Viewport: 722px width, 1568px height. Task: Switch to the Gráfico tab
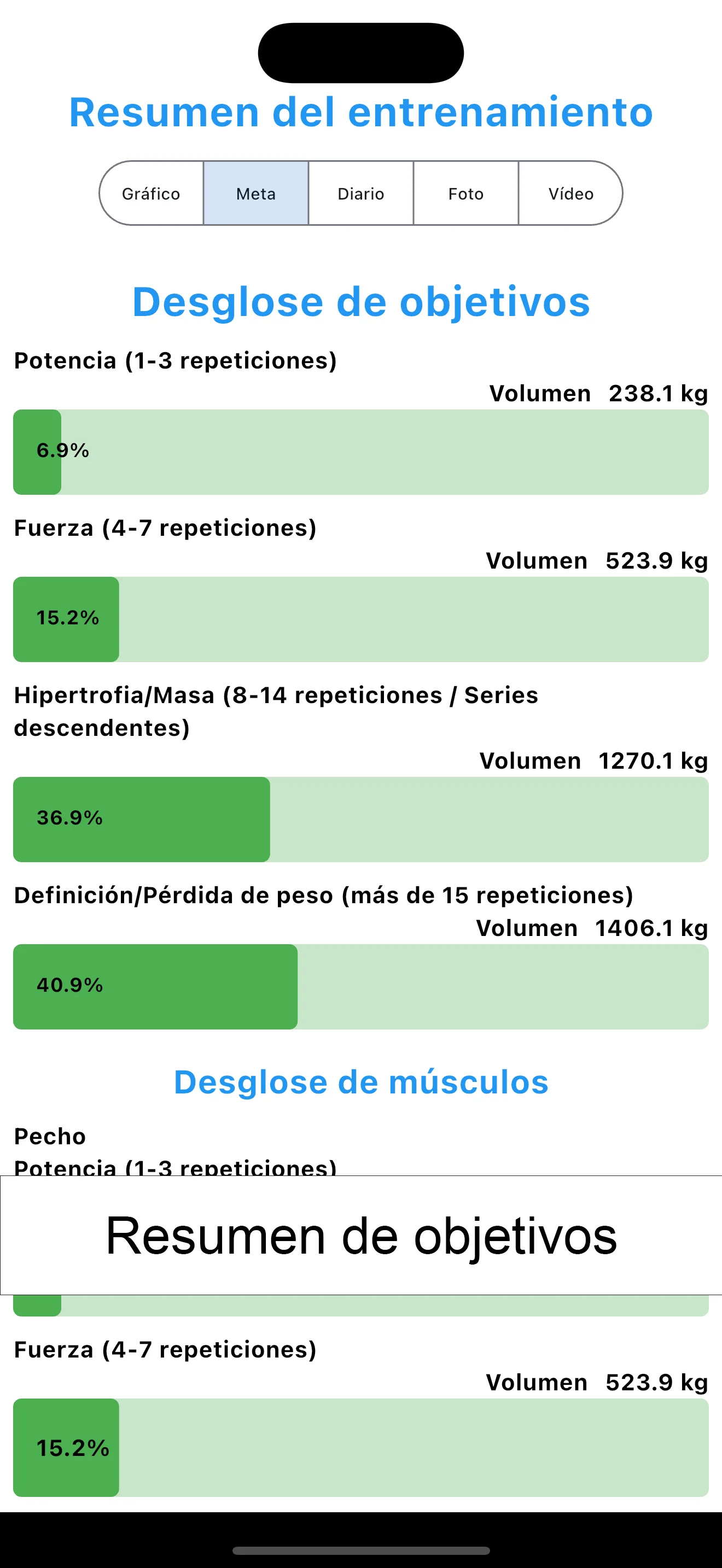tap(151, 194)
